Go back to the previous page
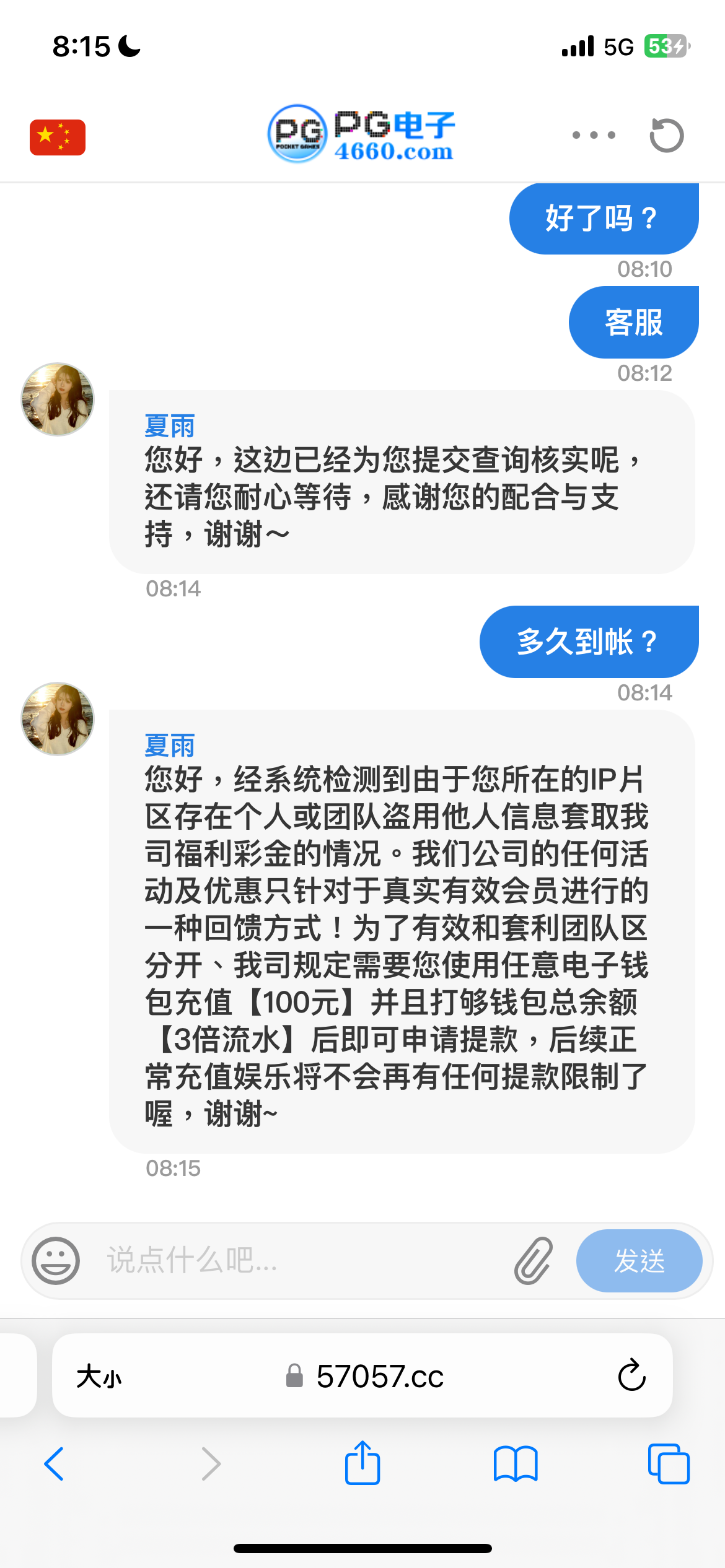The width and height of the screenshot is (725, 1568). point(55,1464)
